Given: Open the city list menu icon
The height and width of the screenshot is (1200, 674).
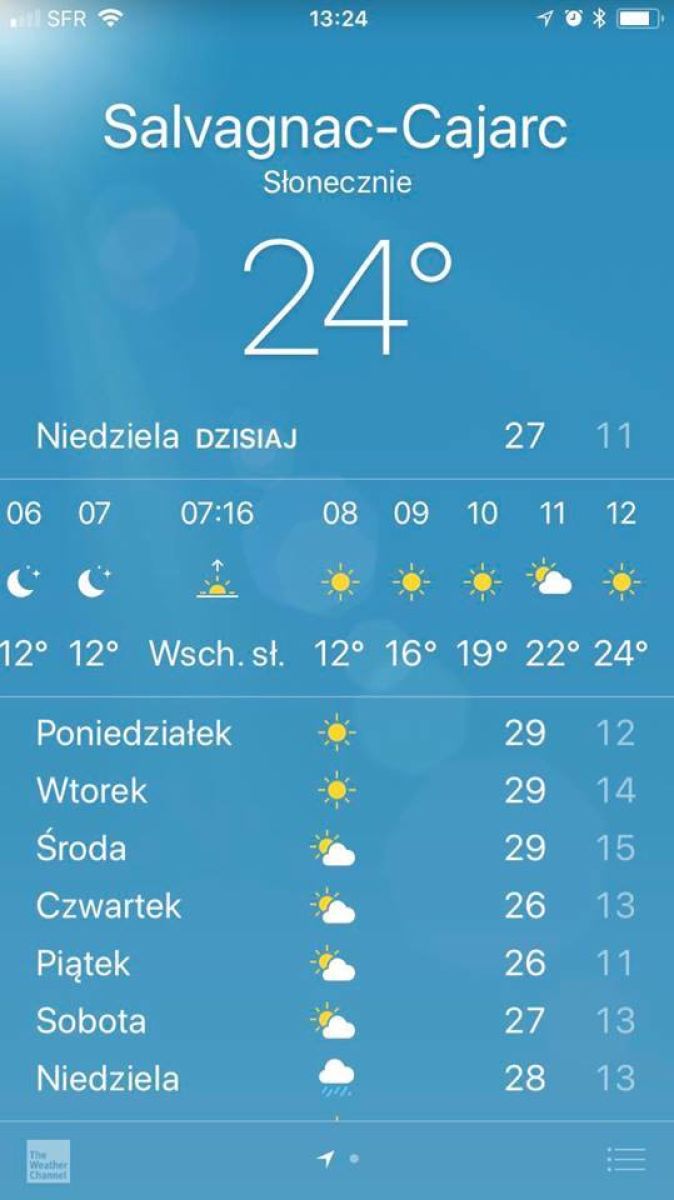Looking at the screenshot, I should click(x=626, y=1160).
